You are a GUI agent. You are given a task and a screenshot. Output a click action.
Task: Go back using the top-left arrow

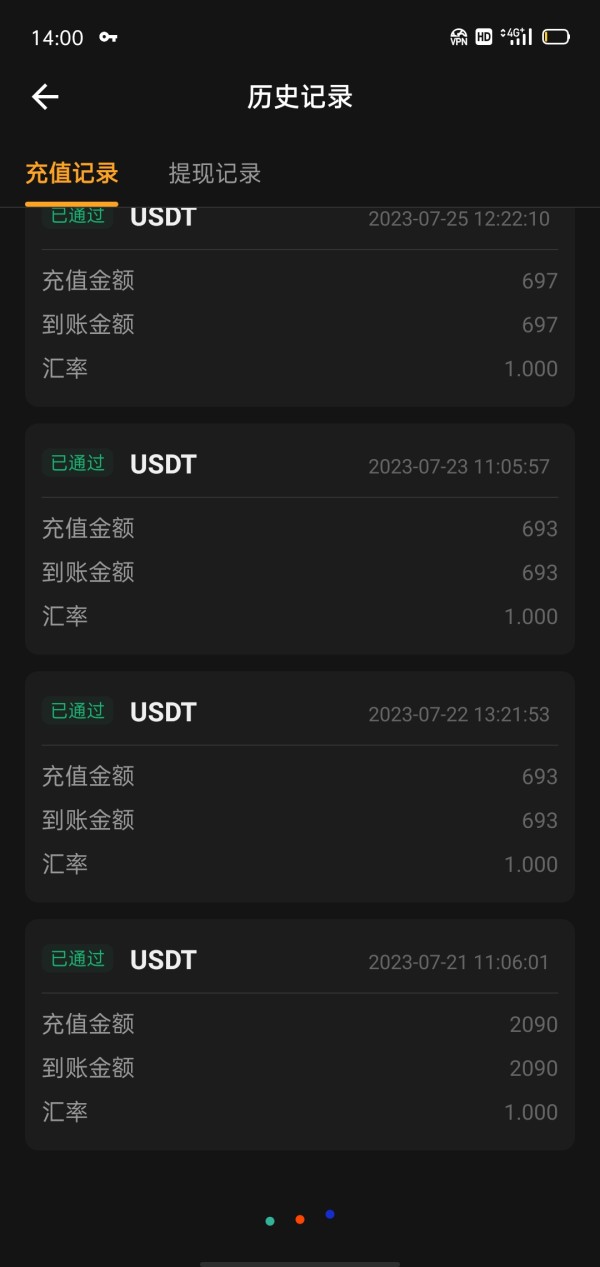tap(45, 97)
